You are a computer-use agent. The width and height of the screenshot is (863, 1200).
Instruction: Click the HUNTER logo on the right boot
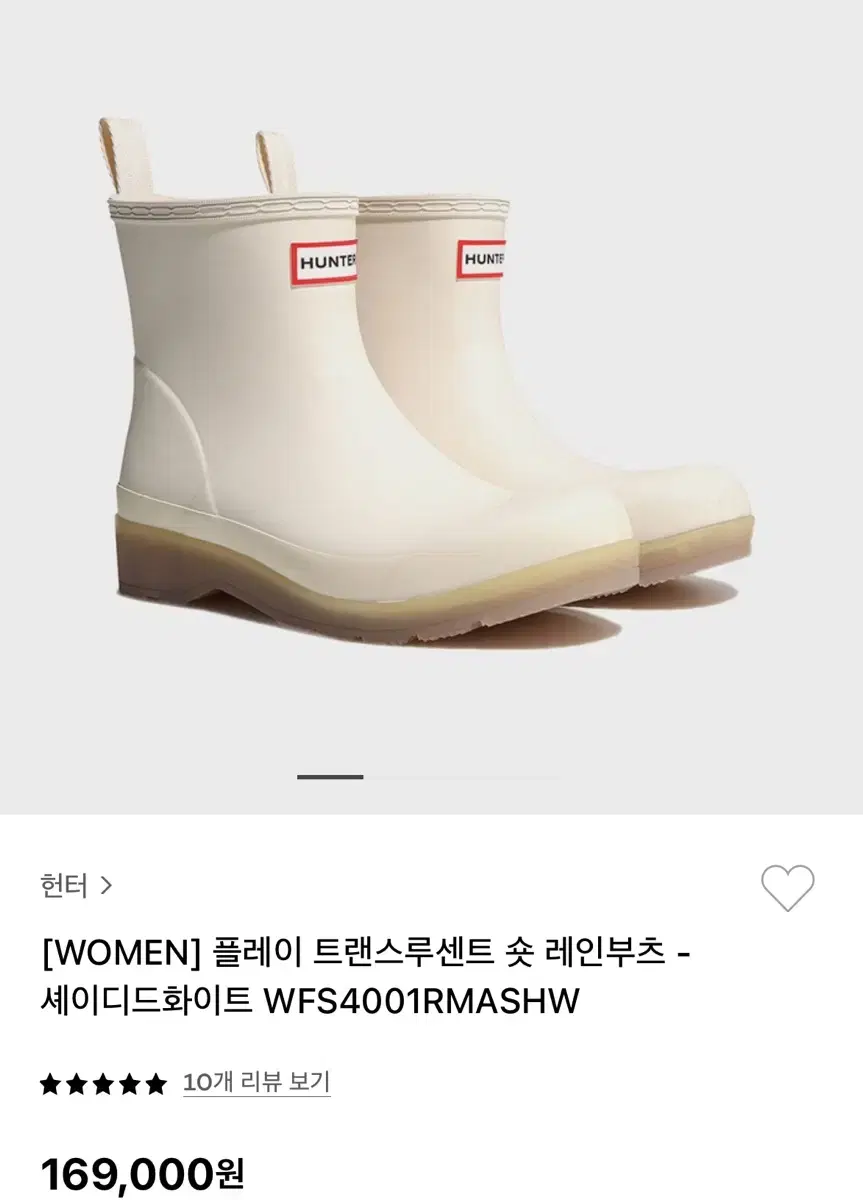coord(483,258)
